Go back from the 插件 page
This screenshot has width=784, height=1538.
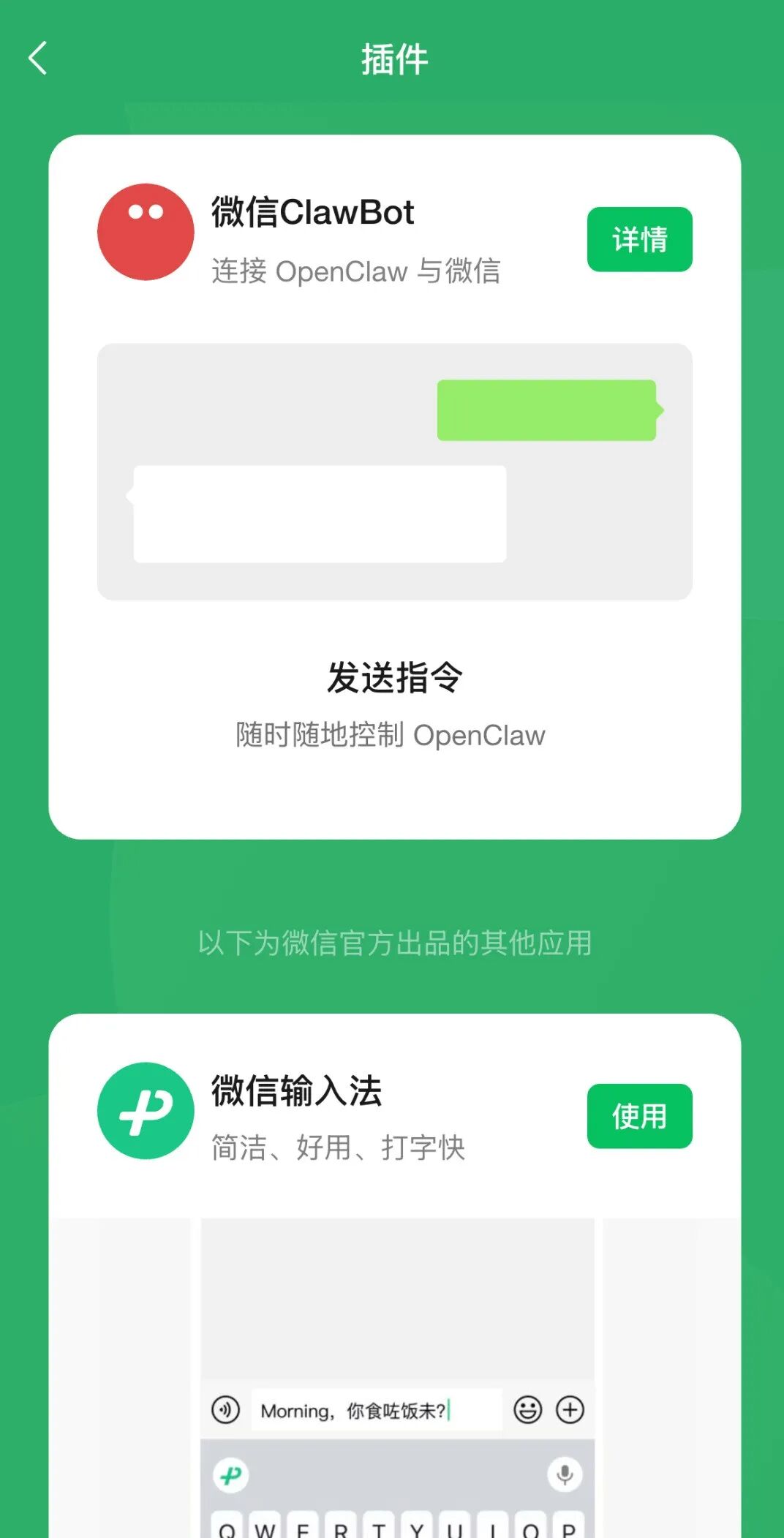(x=38, y=59)
